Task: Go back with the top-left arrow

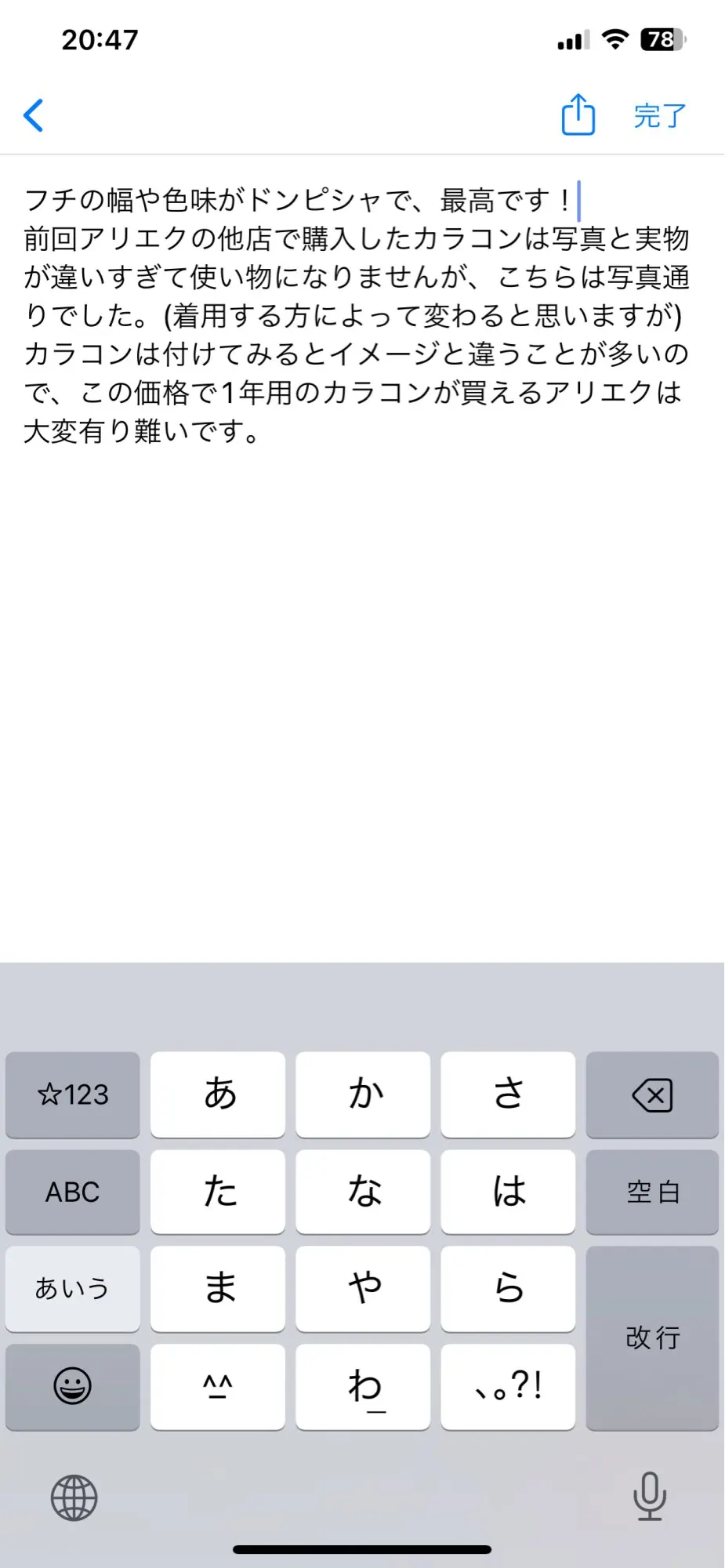Action: point(33,116)
